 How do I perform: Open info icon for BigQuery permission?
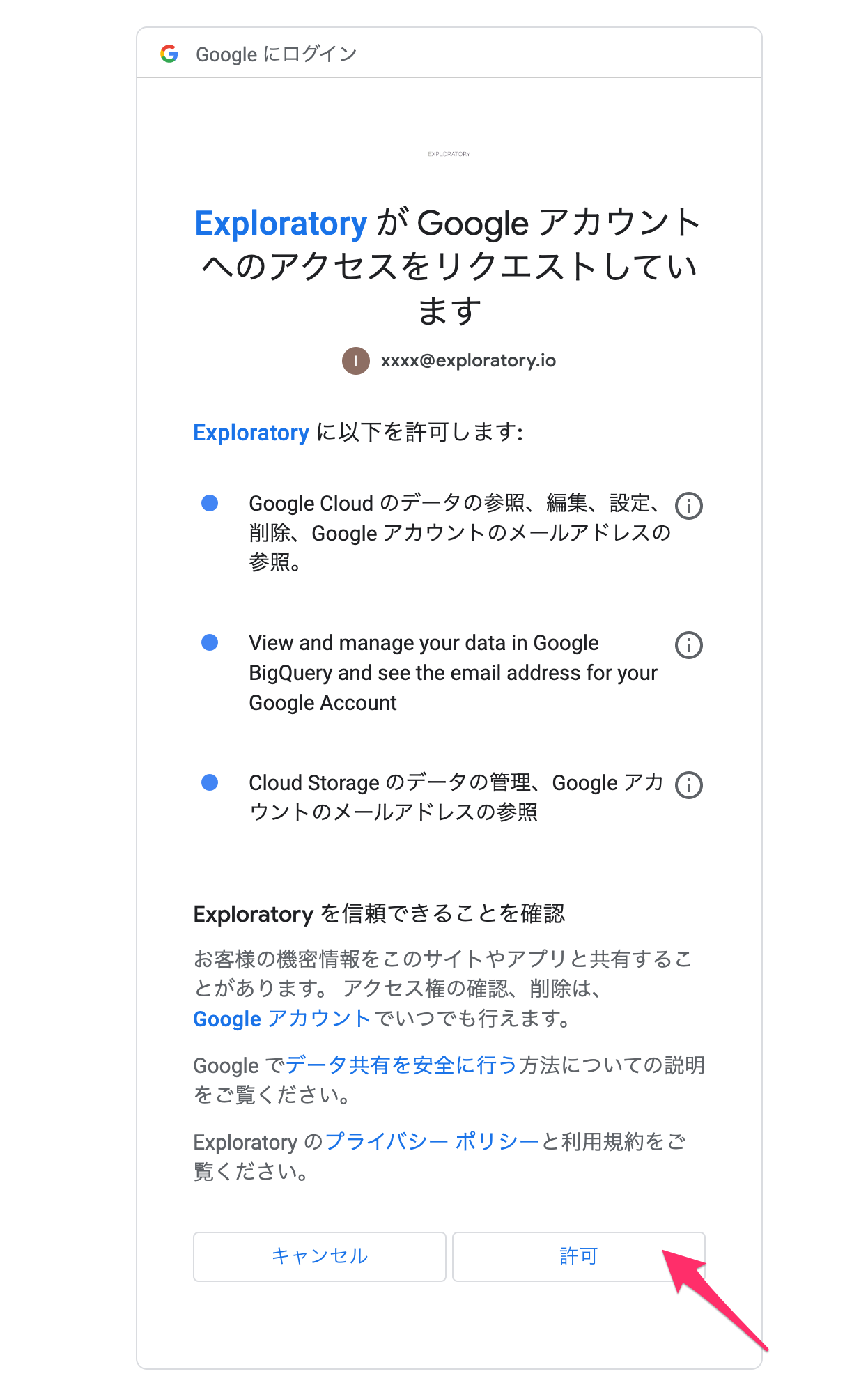(x=688, y=645)
